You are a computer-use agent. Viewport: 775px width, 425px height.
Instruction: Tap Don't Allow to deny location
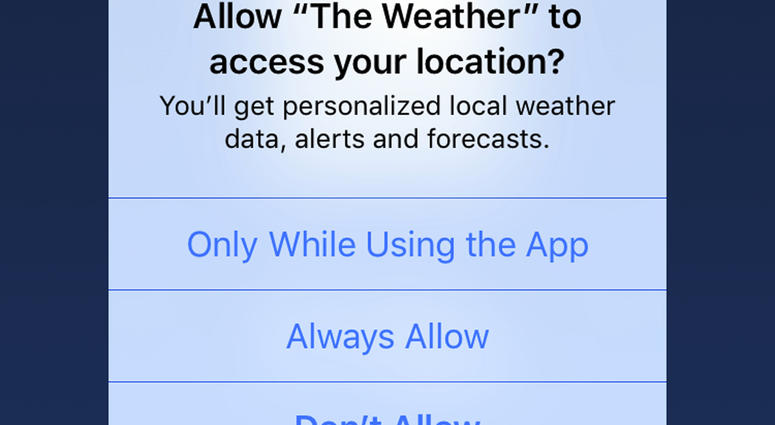tap(387, 415)
